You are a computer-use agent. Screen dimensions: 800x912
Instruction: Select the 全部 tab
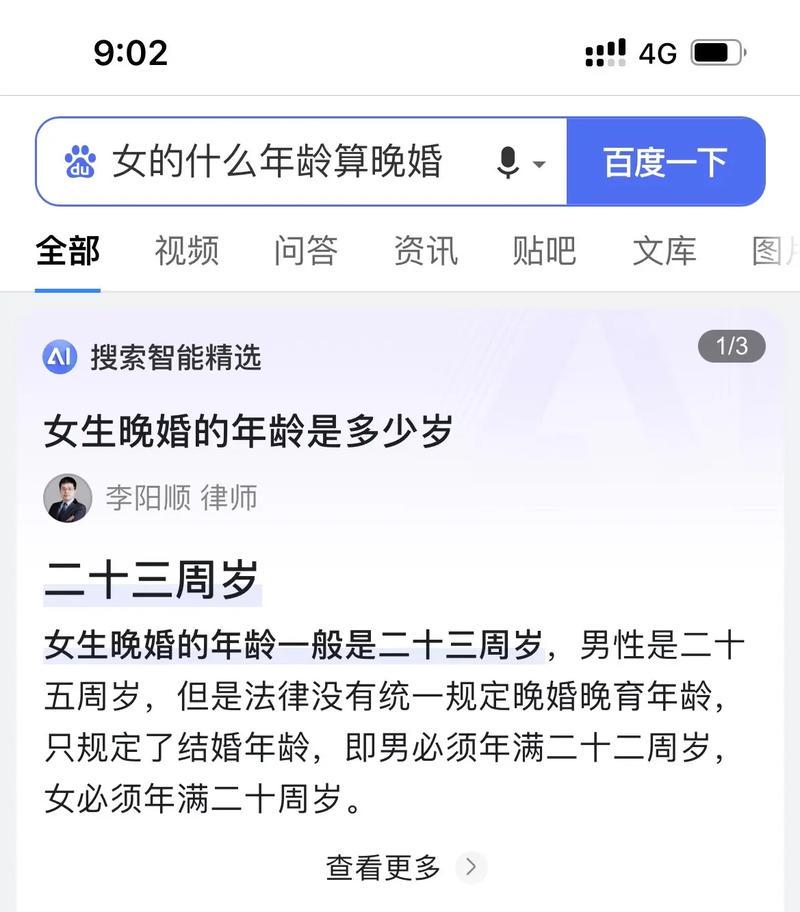(x=68, y=250)
